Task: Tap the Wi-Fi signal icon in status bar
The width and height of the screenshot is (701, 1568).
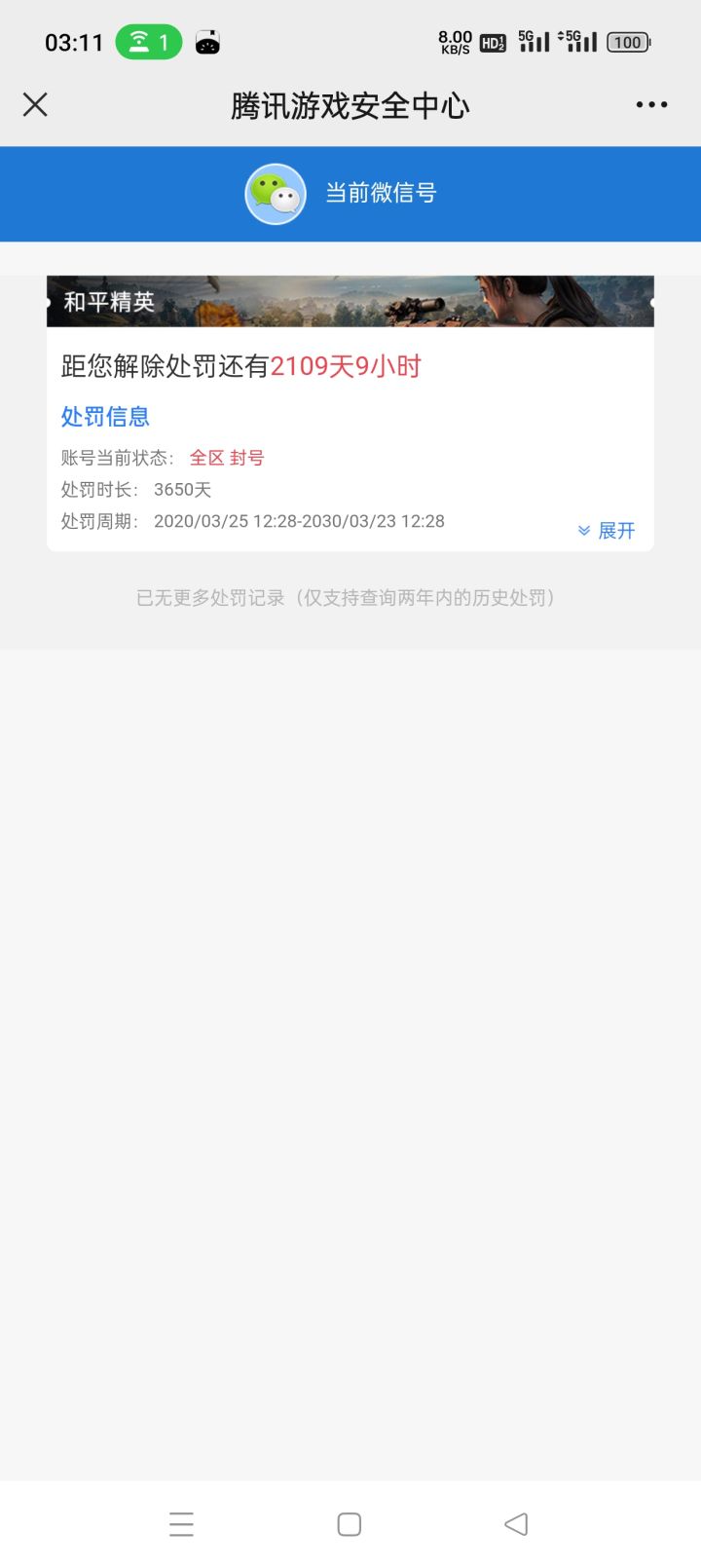Action: click(x=136, y=42)
